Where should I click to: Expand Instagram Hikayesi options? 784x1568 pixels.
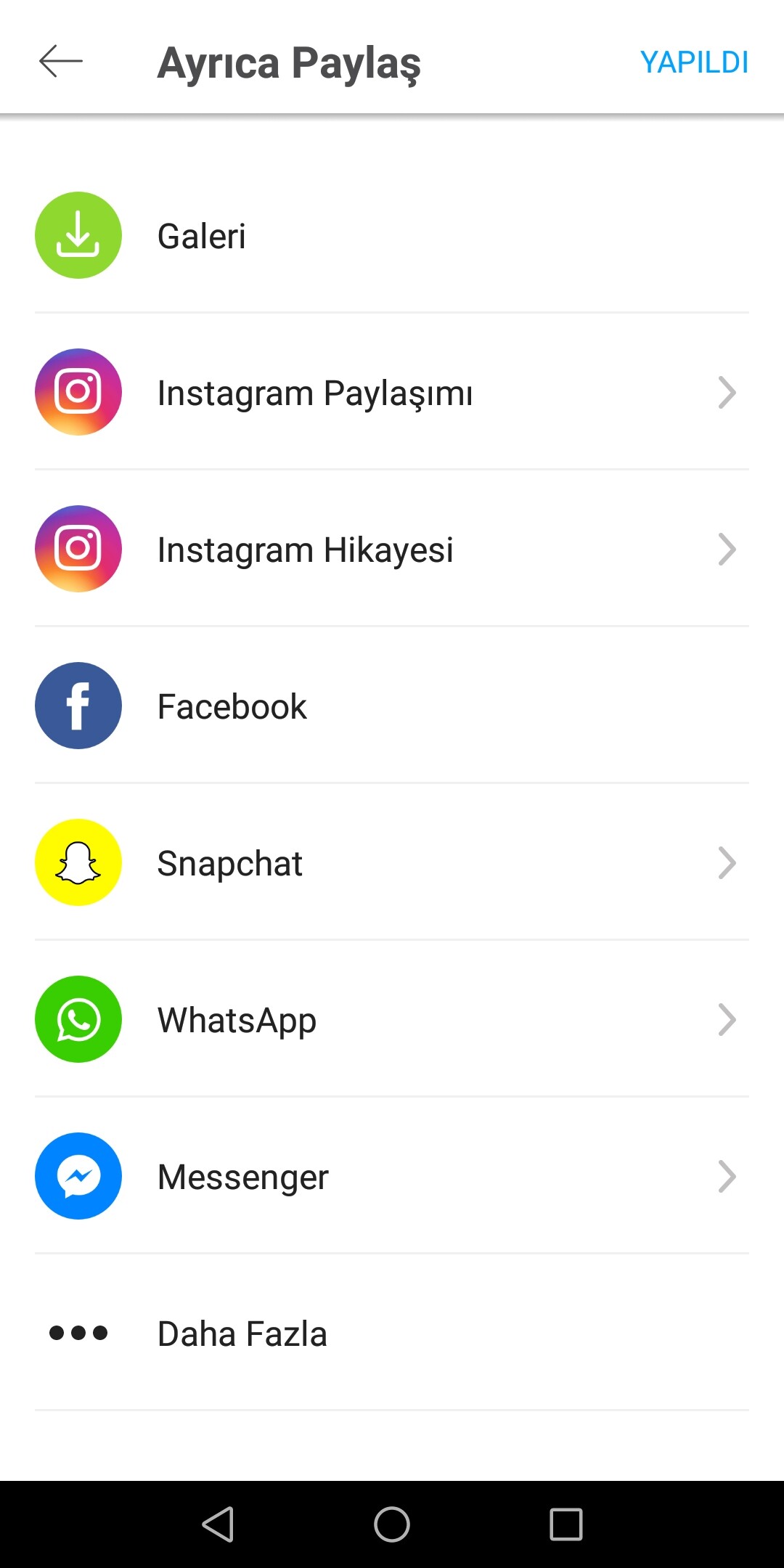(727, 550)
